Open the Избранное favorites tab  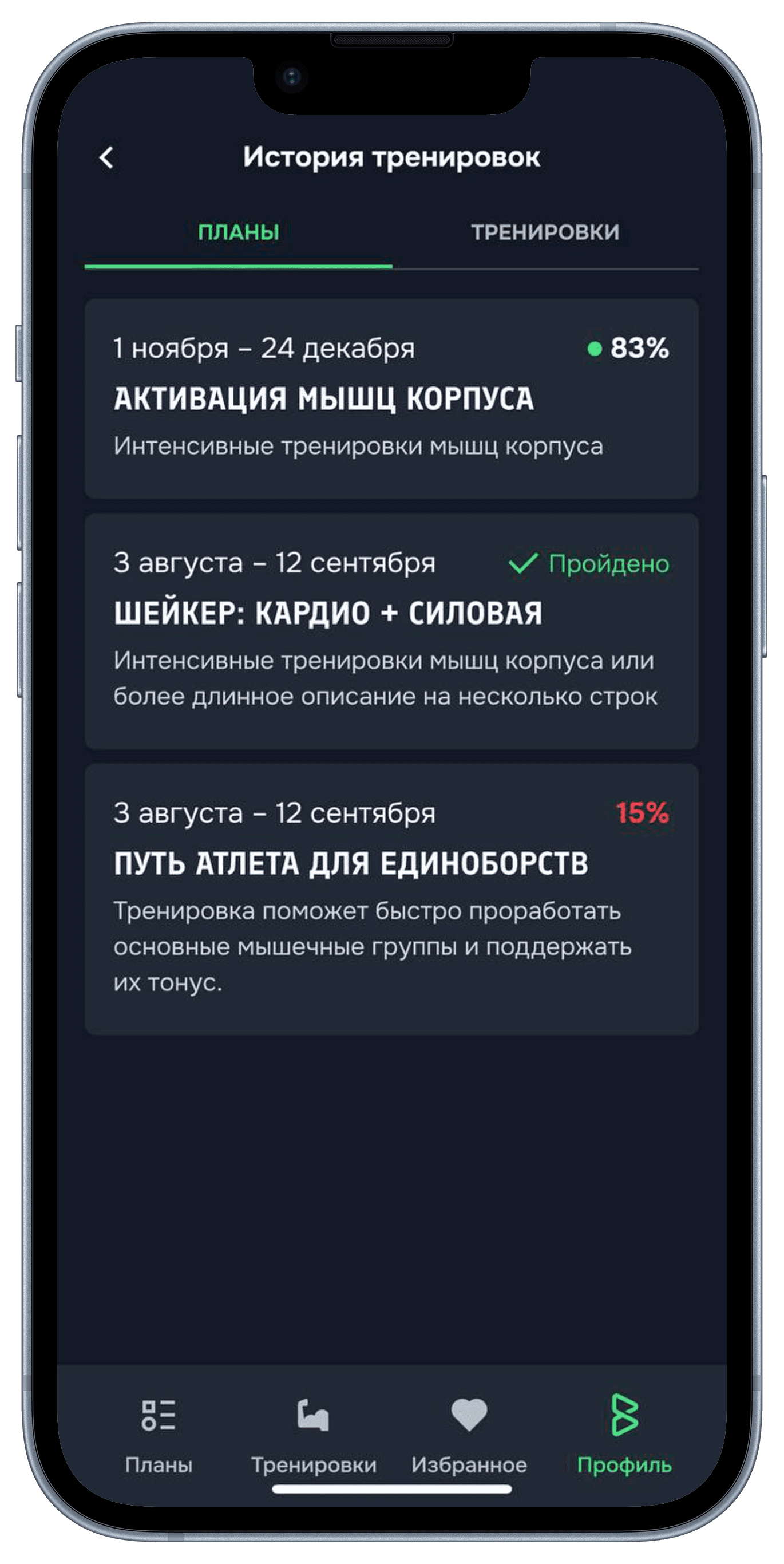tap(469, 1435)
